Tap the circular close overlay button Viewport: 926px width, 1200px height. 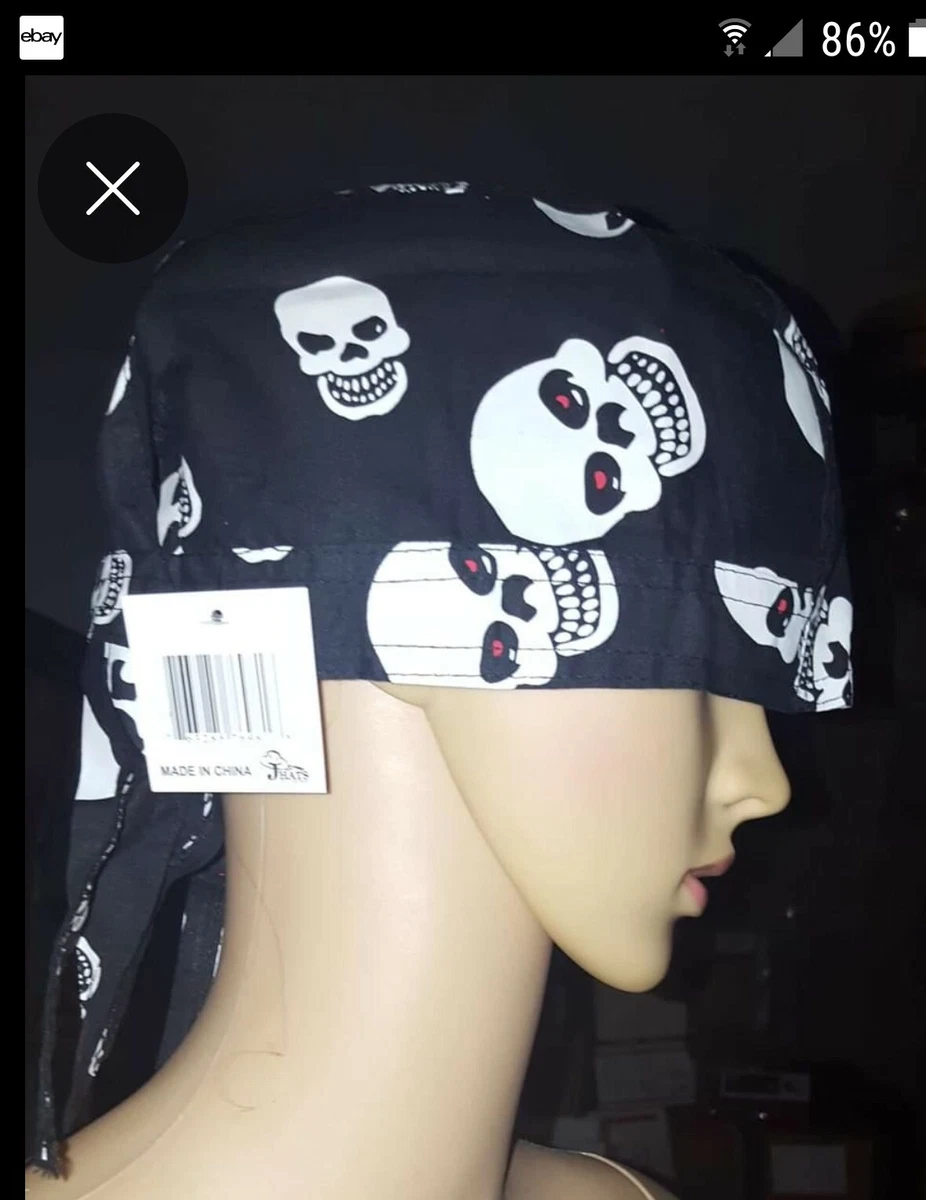click(112, 188)
